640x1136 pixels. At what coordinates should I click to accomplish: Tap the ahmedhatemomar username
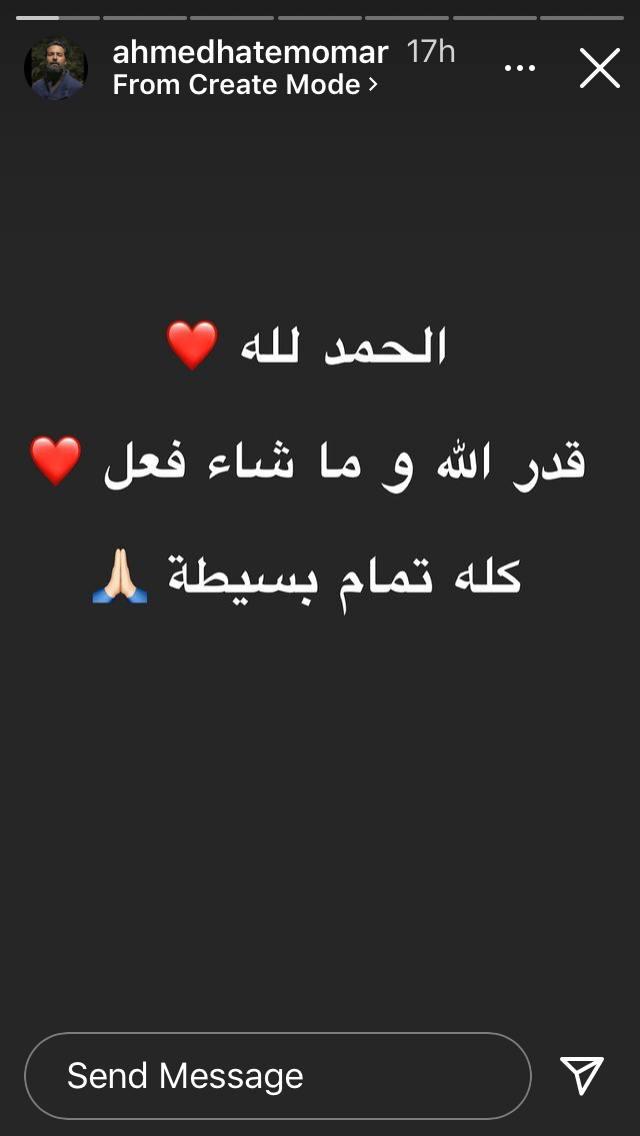250,52
